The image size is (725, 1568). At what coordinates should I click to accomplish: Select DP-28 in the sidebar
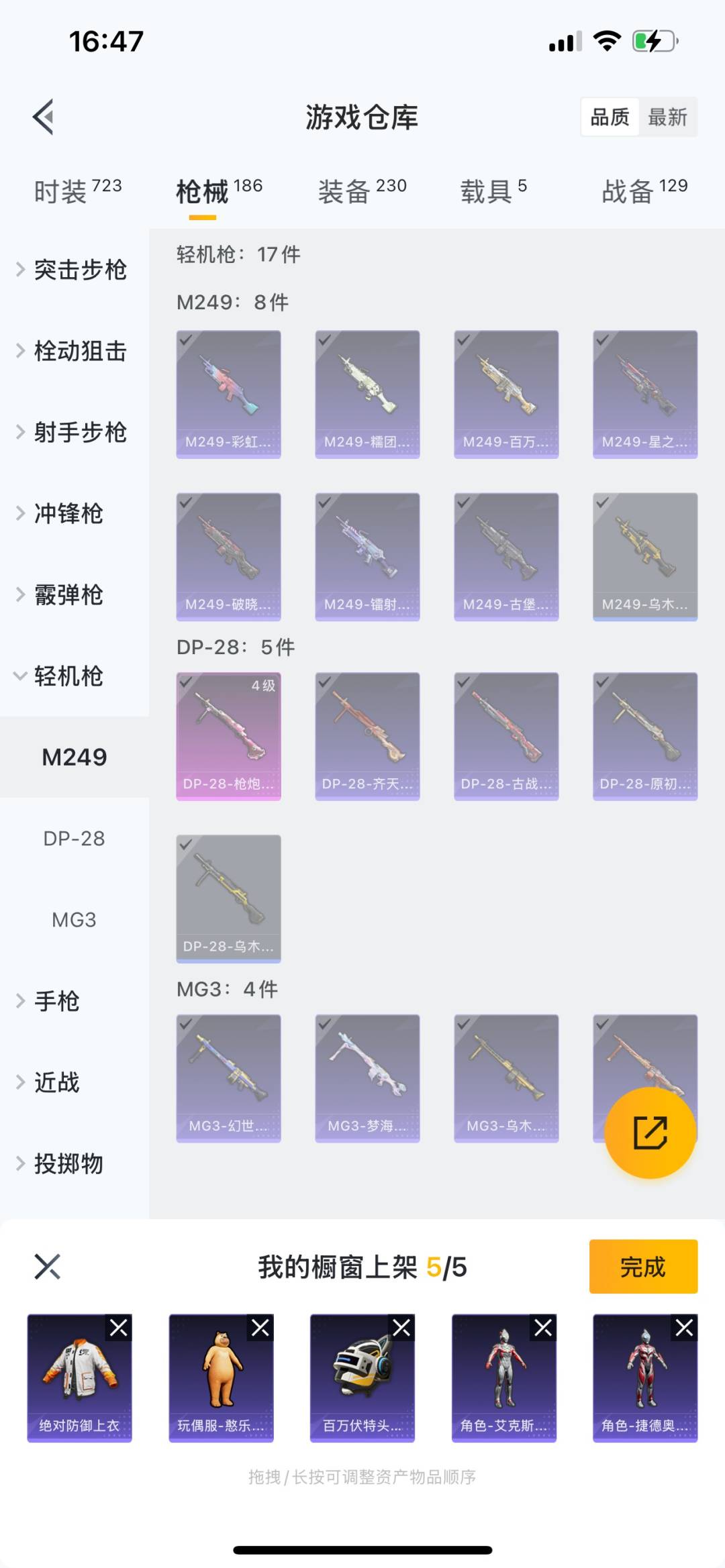pos(74,839)
